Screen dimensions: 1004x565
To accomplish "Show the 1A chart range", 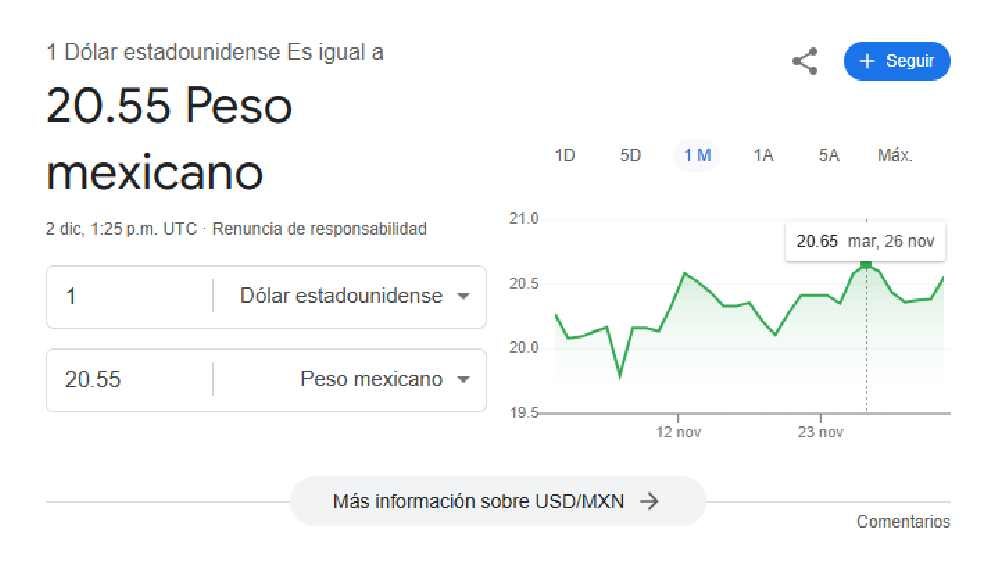I will tap(763, 155).
